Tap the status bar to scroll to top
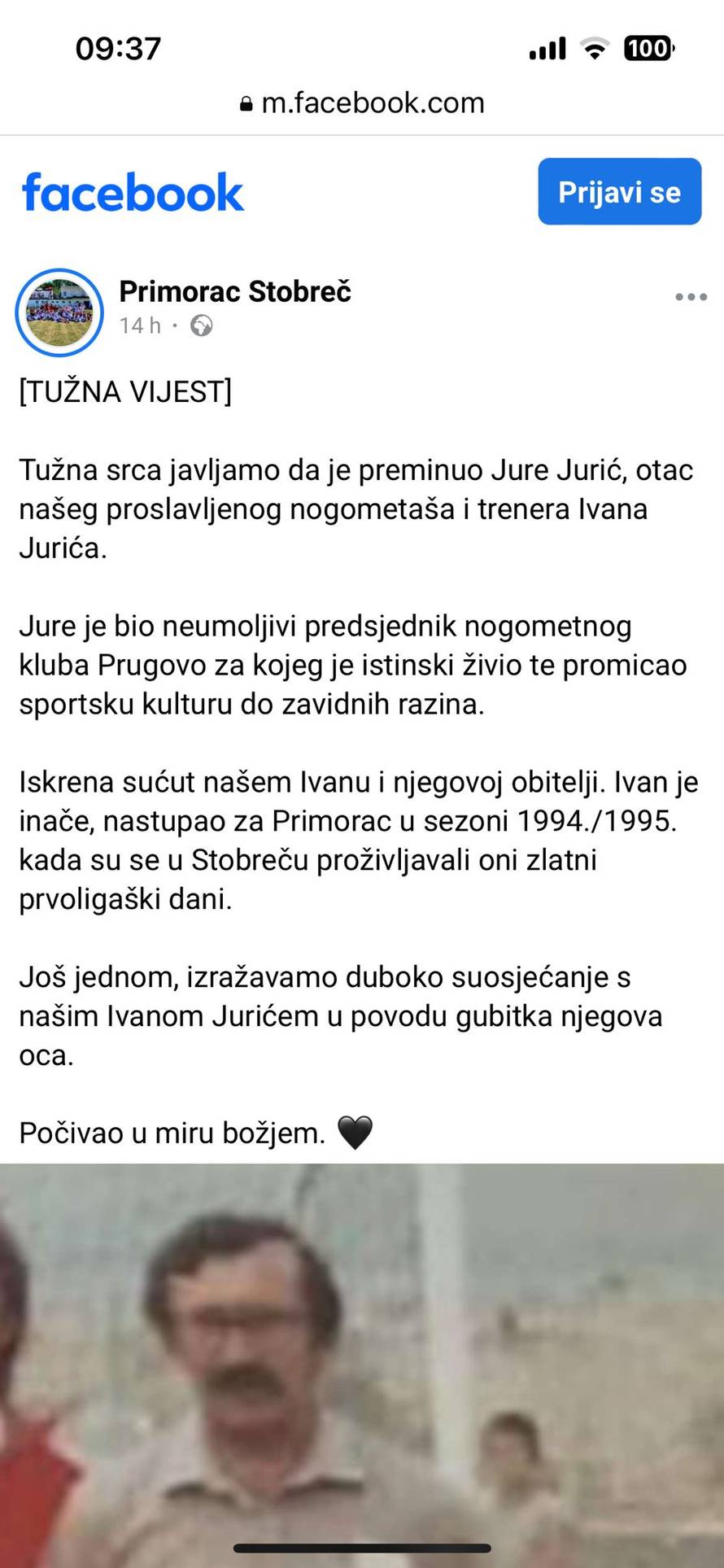Viewport: 724px width, 1568px height. click(x=362, y=48)
